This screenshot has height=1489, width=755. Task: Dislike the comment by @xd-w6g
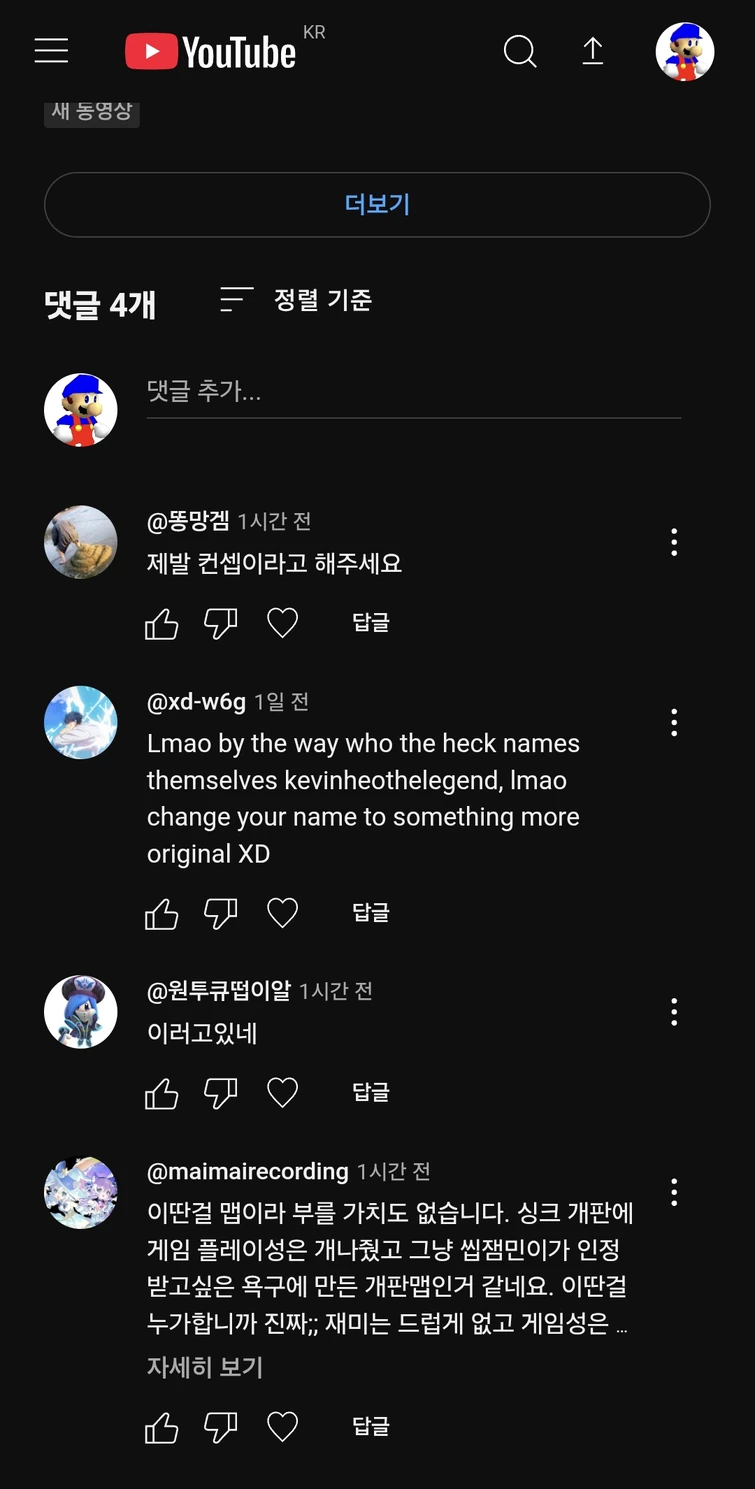(221, 913)
